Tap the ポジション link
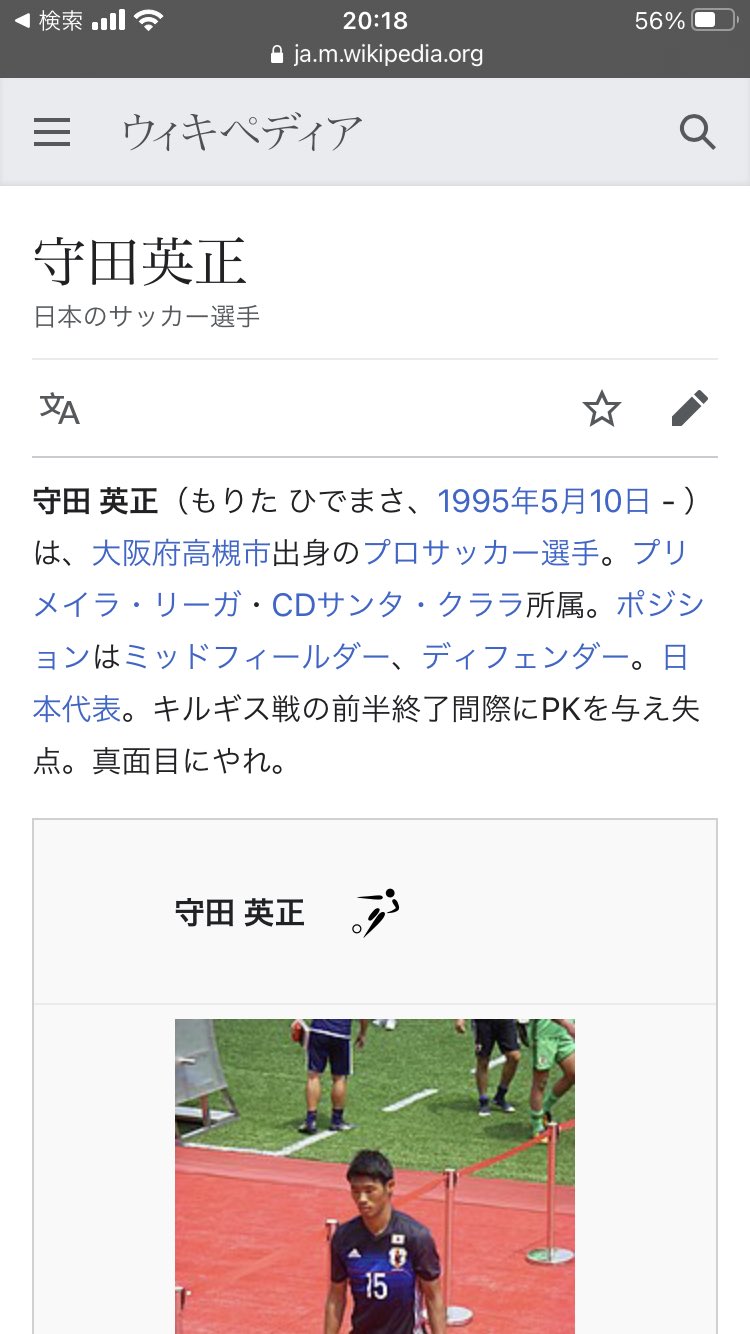750x1334 pixels. (x=660, y=605)
